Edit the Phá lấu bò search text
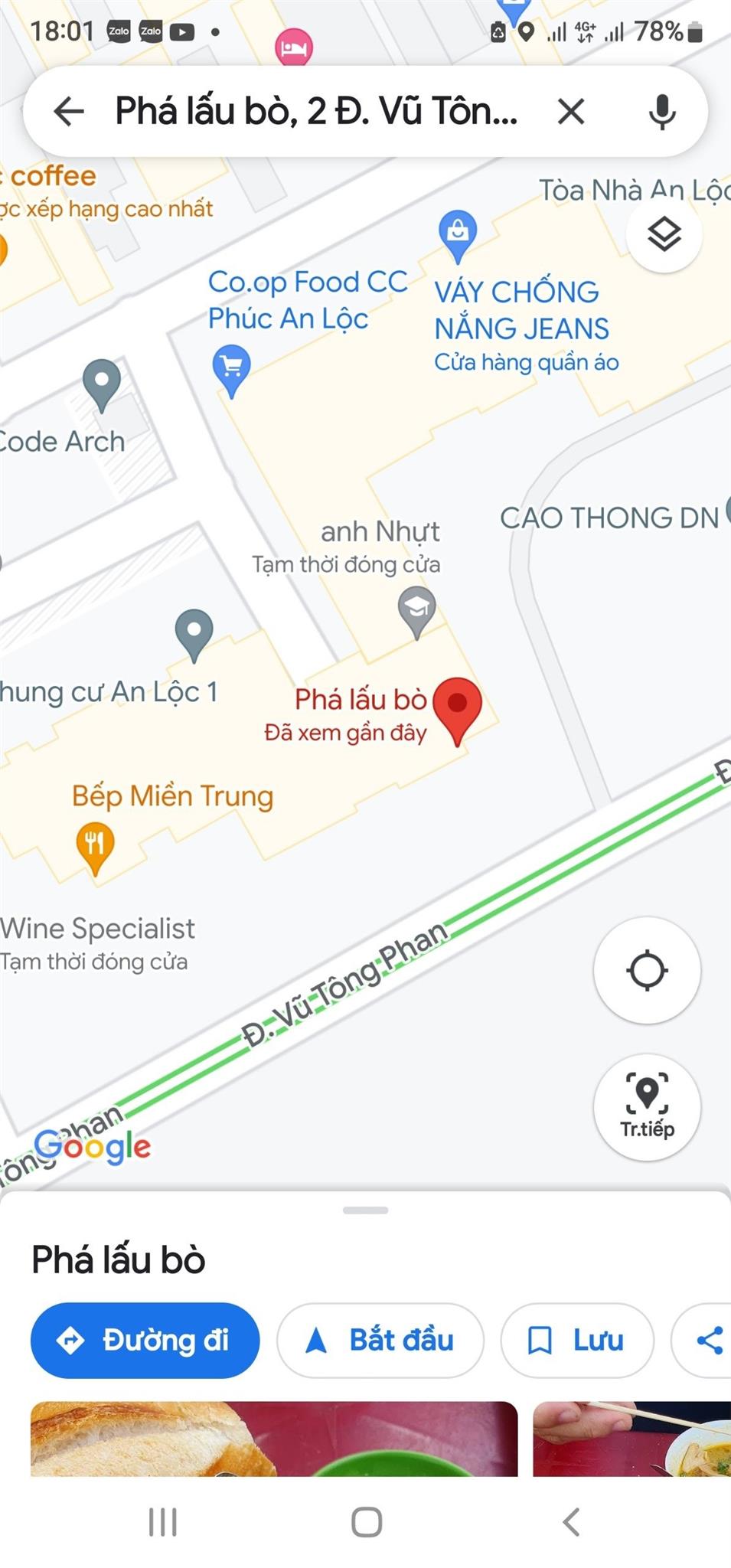Screen dimensions: 731x1568 [x=316, y=112]
